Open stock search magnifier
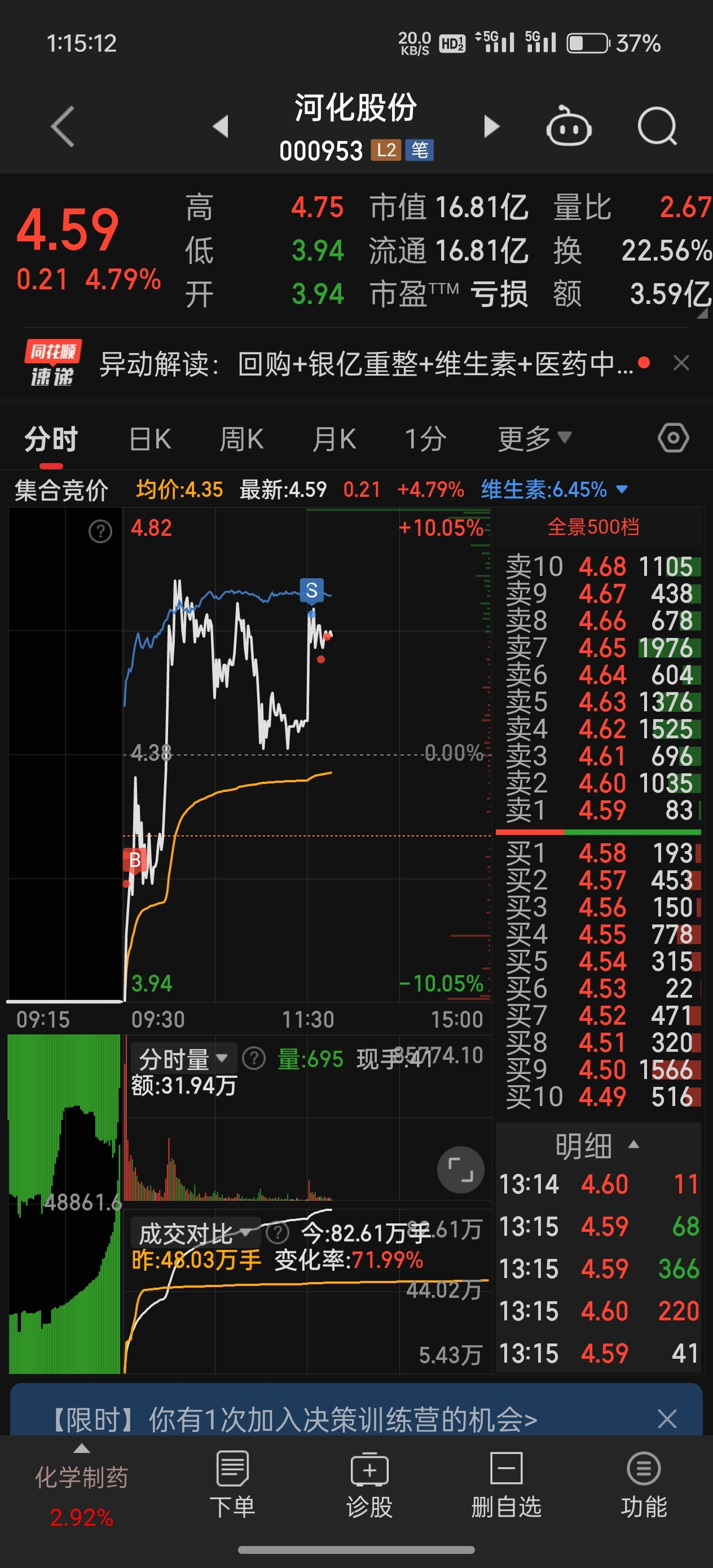 click(658, 126)
